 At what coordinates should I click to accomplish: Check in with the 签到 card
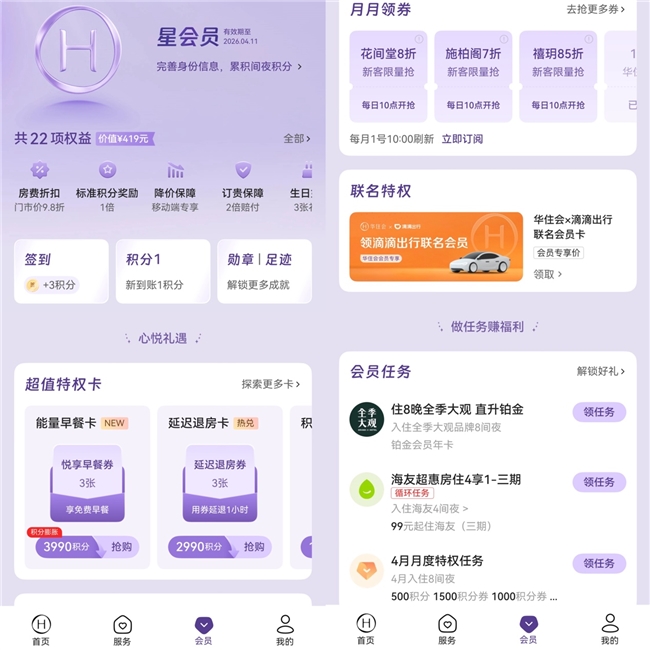point(61,271)
